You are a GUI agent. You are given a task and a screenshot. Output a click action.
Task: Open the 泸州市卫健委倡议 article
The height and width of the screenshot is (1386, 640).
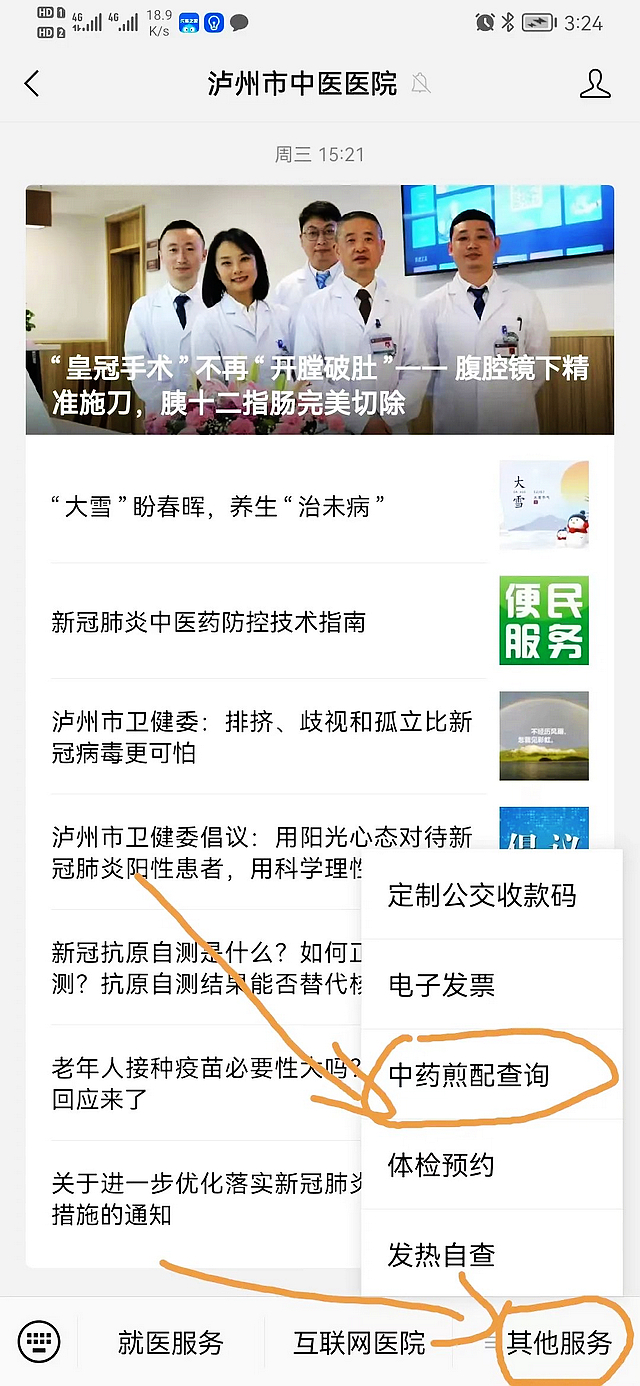(x=200, y=852)
